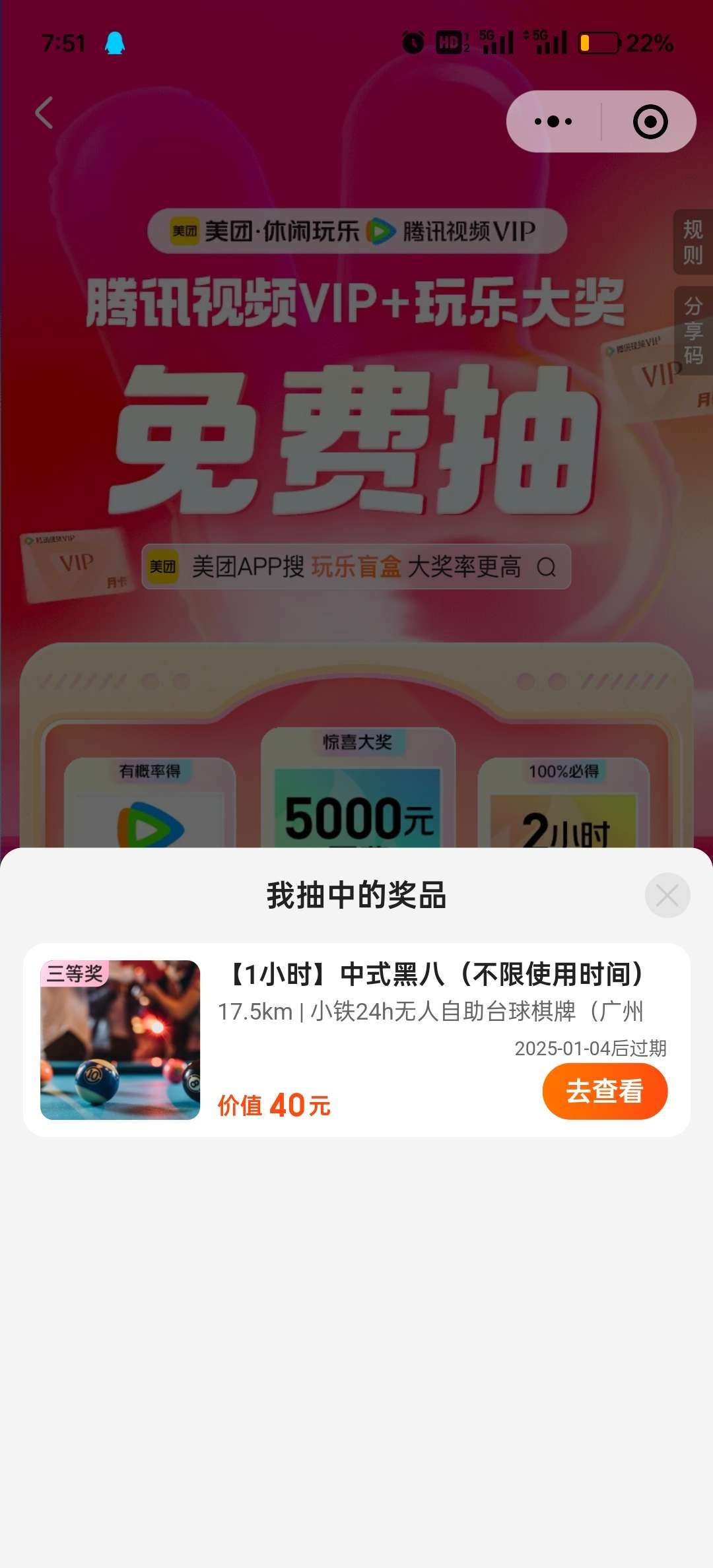Open the 中式黑八 prize card
Screen dimensions: 713x1568
click(356, 1039)
